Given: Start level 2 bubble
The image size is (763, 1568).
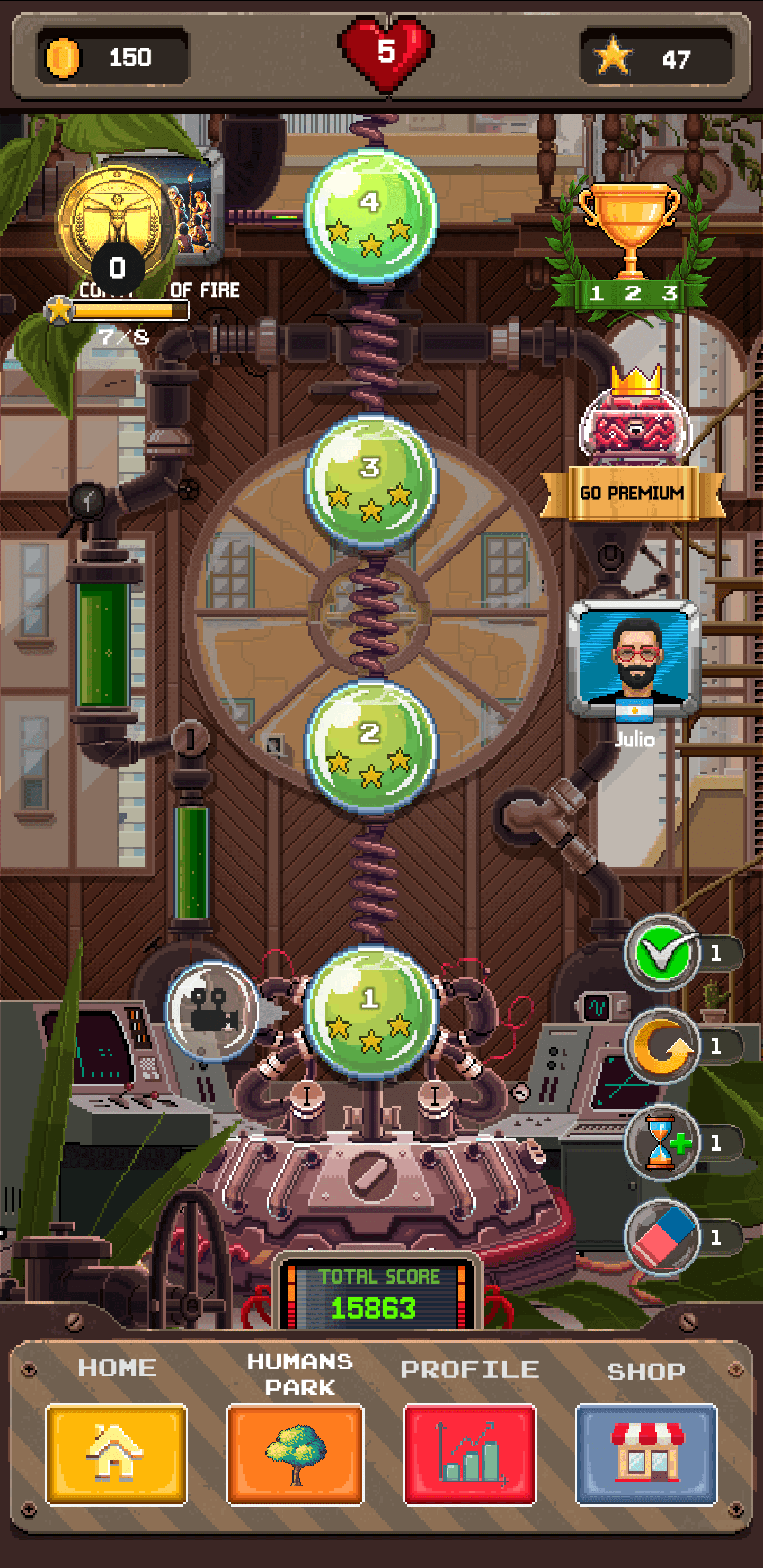Looking at the screenshot, I should coord(370,746).
